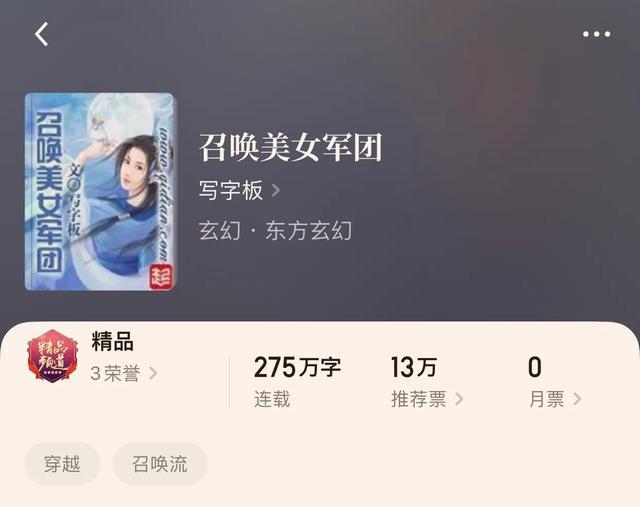The height and width of the screenshot is (507, 640).
Task: View the book cover of 召唤美女军团
Action: (99, 192)
